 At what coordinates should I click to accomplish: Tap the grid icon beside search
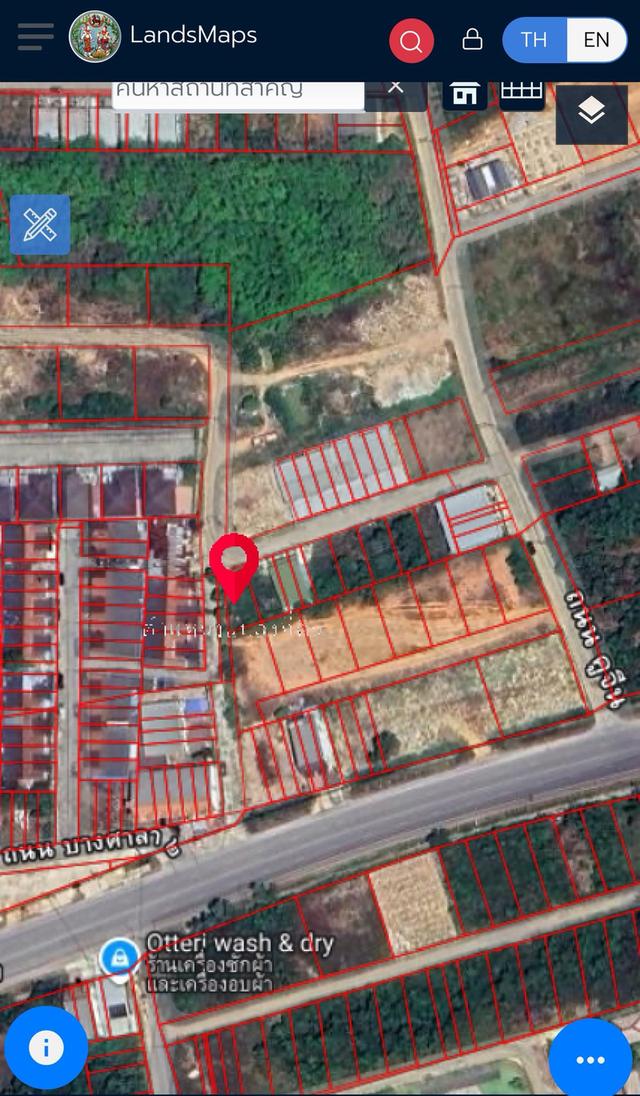point(521,91)
